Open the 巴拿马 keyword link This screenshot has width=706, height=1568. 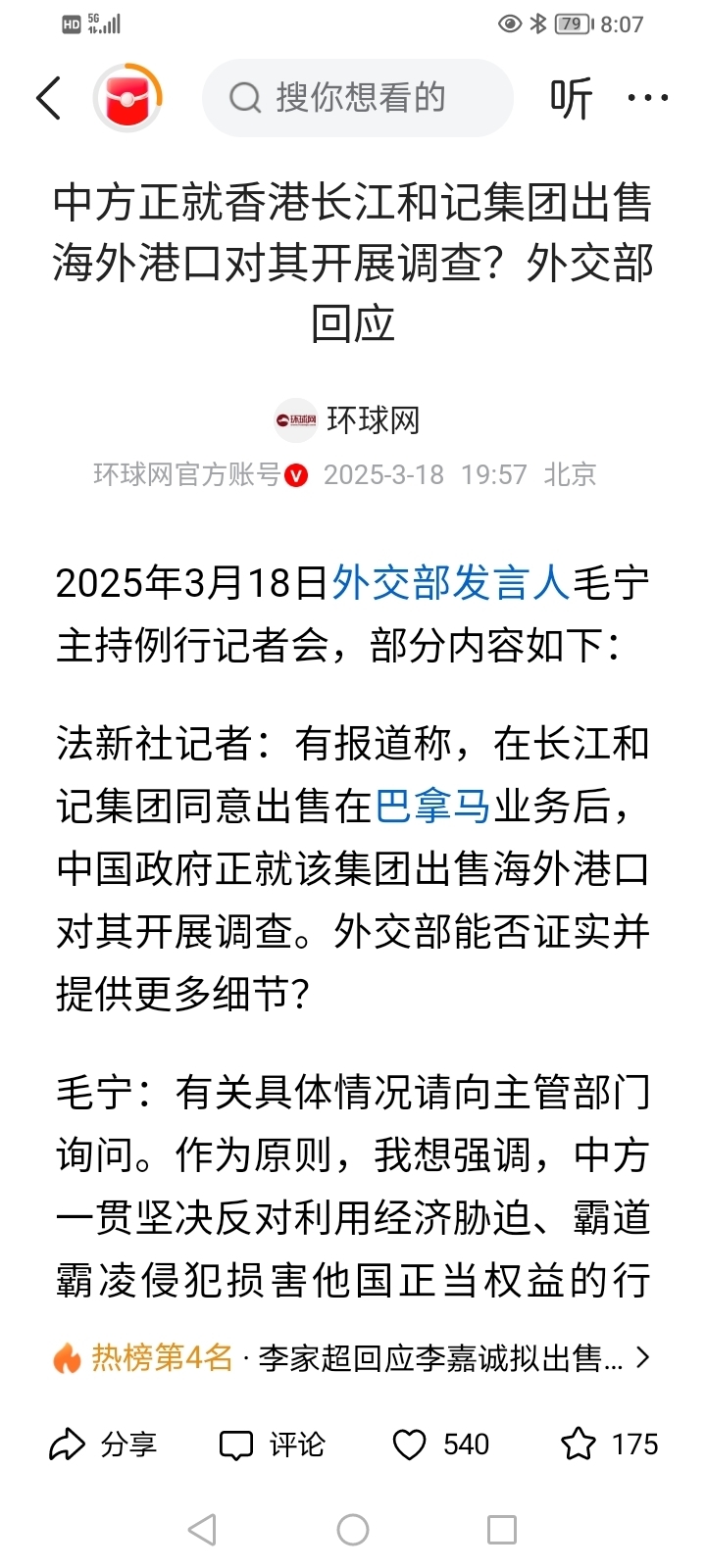[x=431, y=807]
